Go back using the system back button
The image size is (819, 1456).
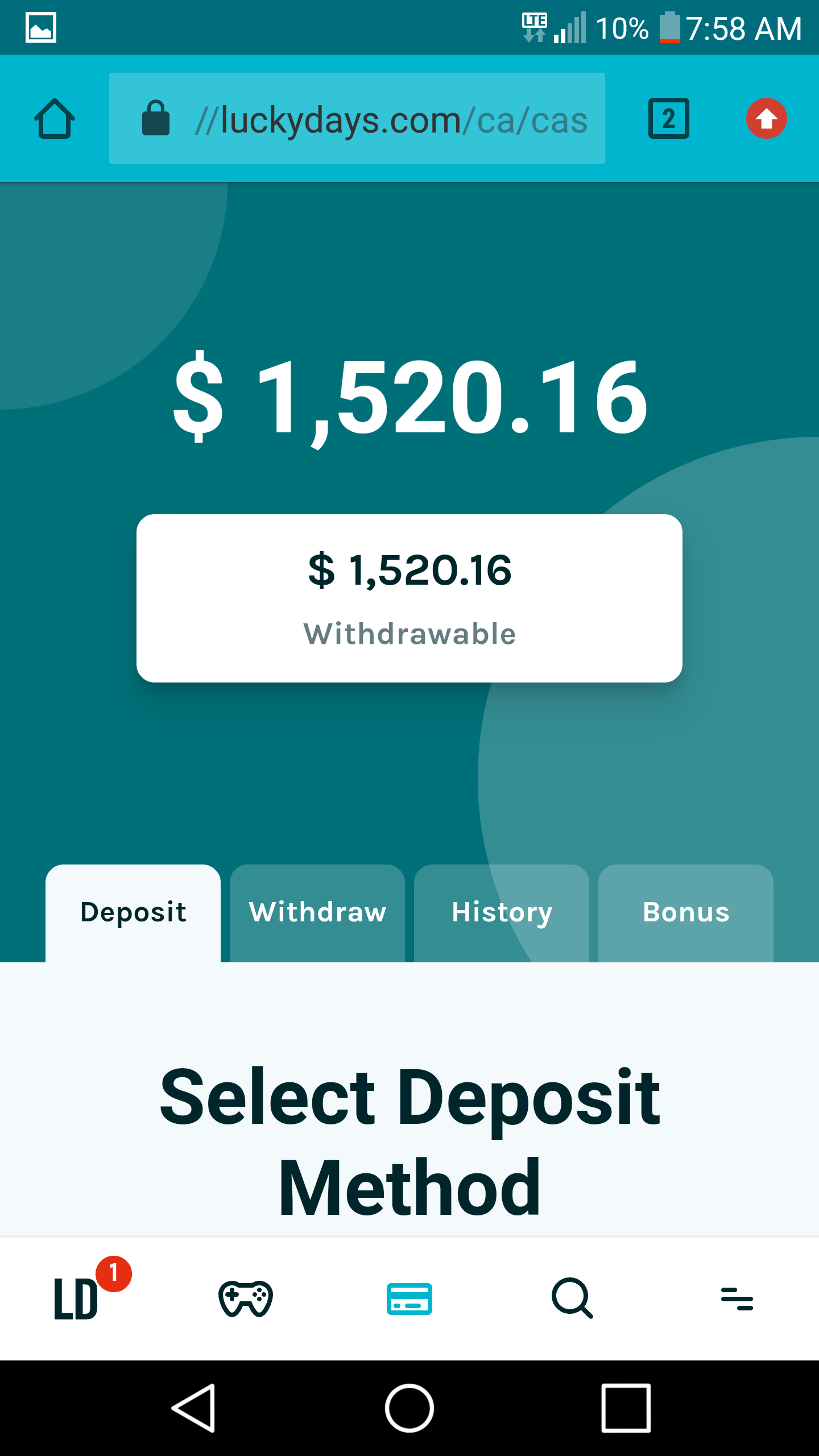195,1408
